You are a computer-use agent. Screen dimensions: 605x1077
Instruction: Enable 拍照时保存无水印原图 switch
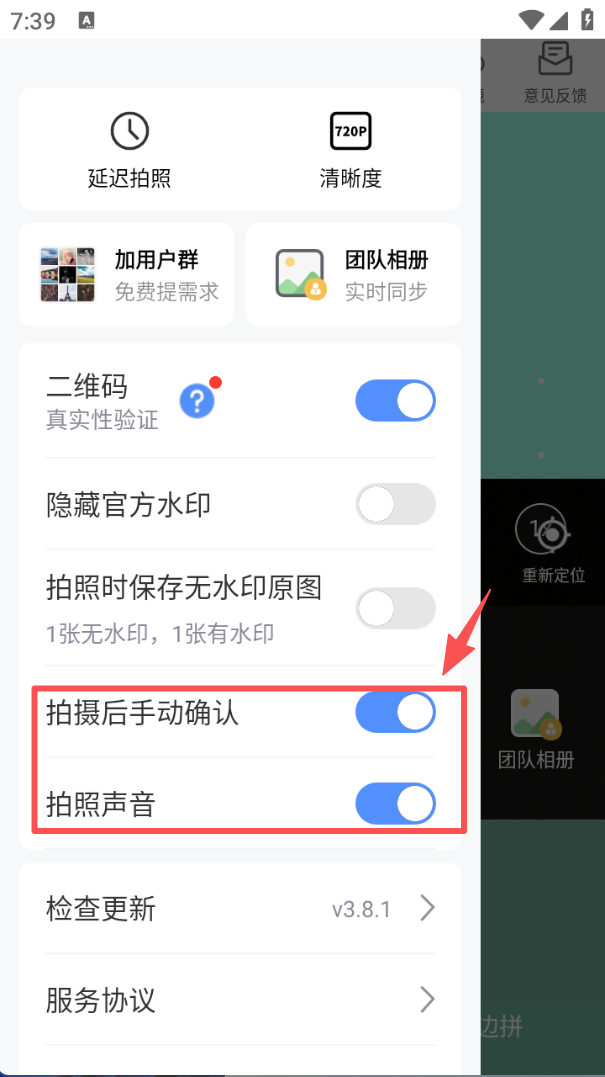[395, 608]
